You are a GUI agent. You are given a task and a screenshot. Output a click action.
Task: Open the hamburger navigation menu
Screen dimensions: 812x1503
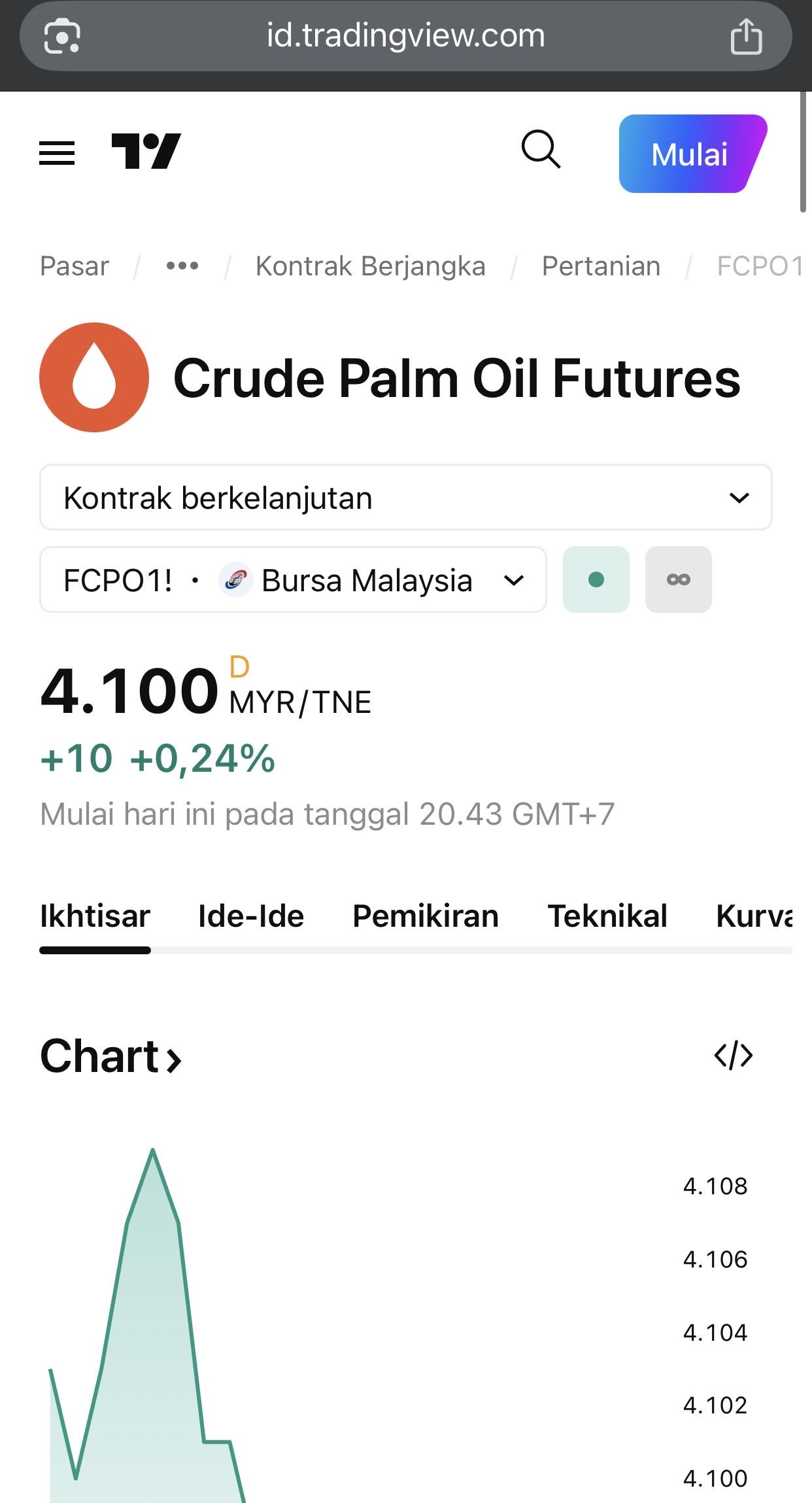pos(57,153)
